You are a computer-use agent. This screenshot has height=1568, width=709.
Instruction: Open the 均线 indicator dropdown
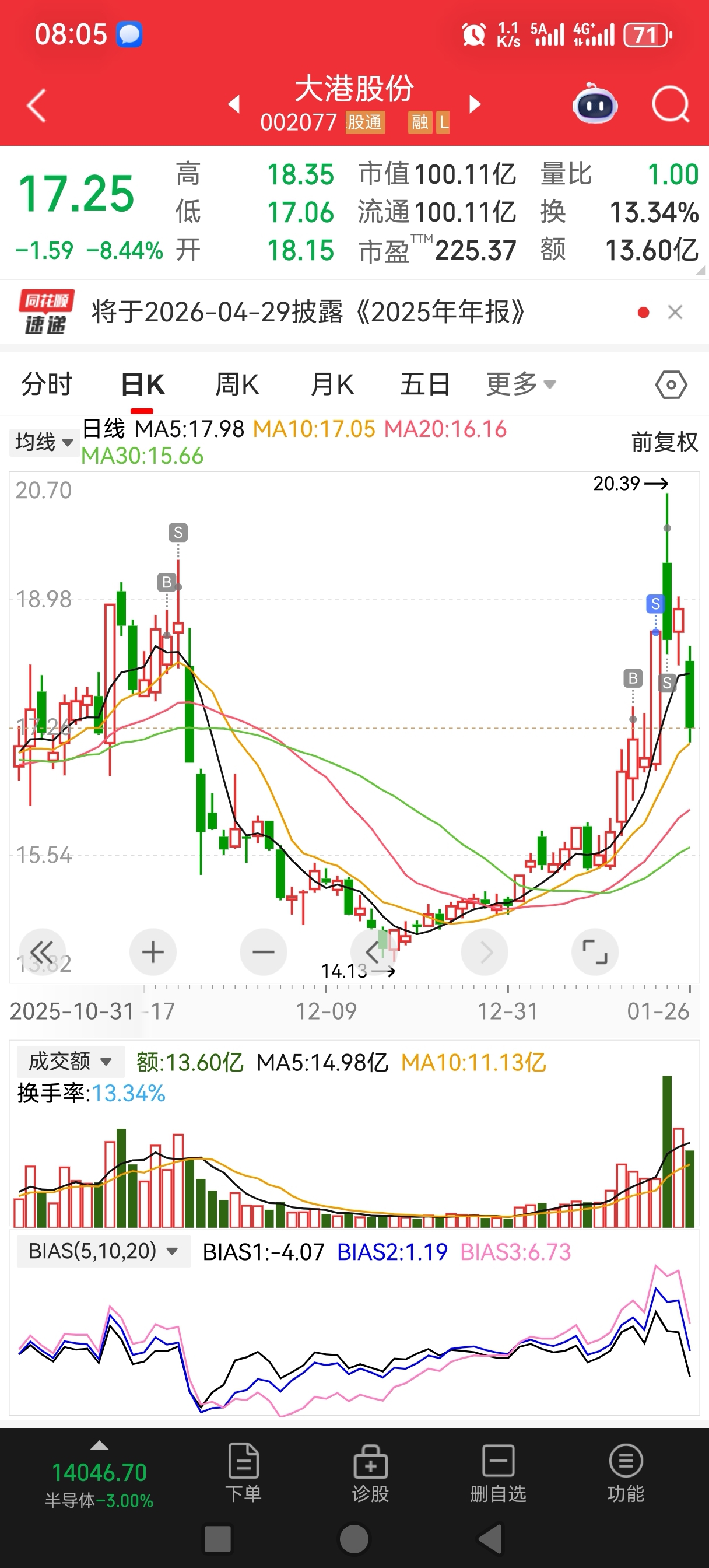[x=44, y=442]
